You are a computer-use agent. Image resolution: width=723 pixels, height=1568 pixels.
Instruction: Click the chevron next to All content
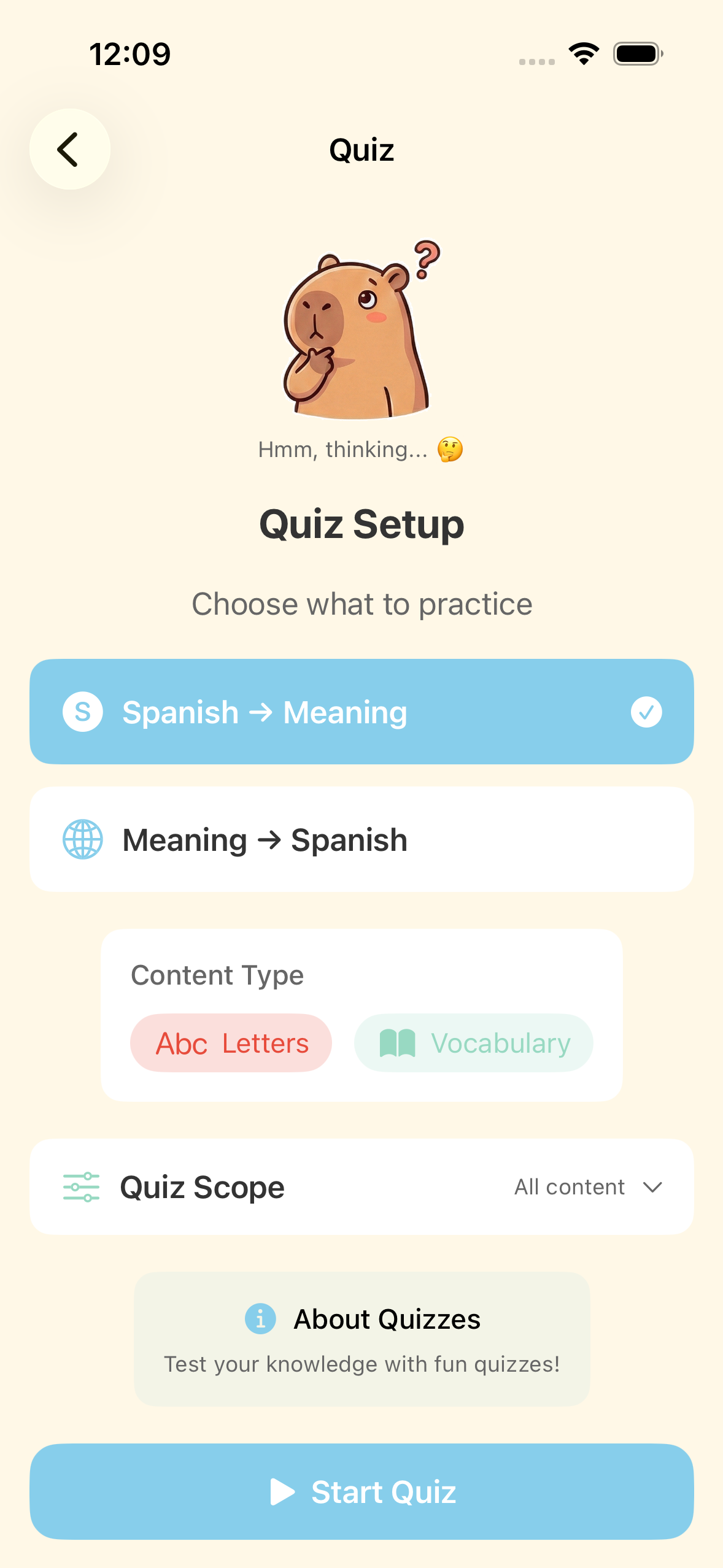[x=652, y=1187]
